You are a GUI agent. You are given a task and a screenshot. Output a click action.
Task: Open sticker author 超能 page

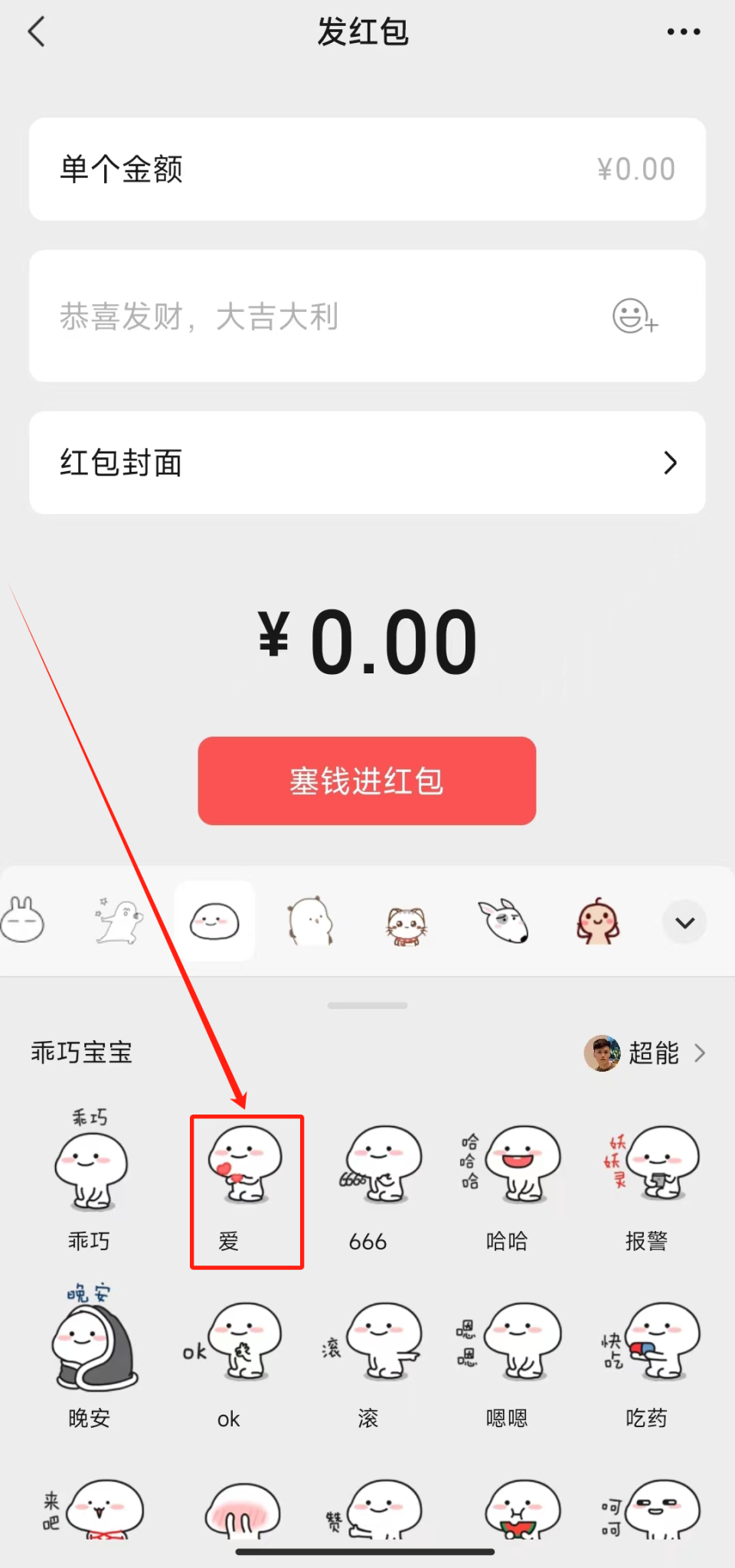[x=645, y=1053]
